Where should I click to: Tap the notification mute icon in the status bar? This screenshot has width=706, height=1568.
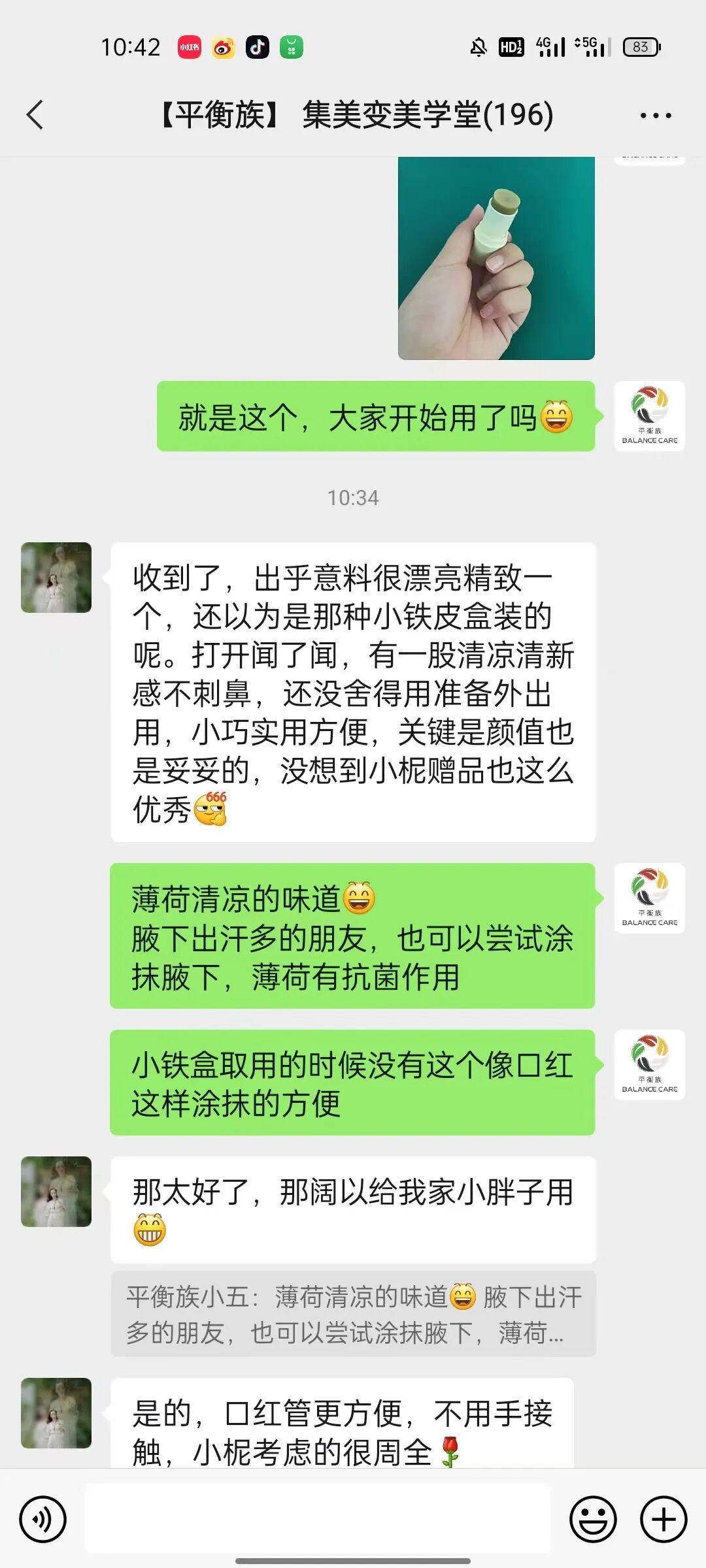tap(479, 48)
